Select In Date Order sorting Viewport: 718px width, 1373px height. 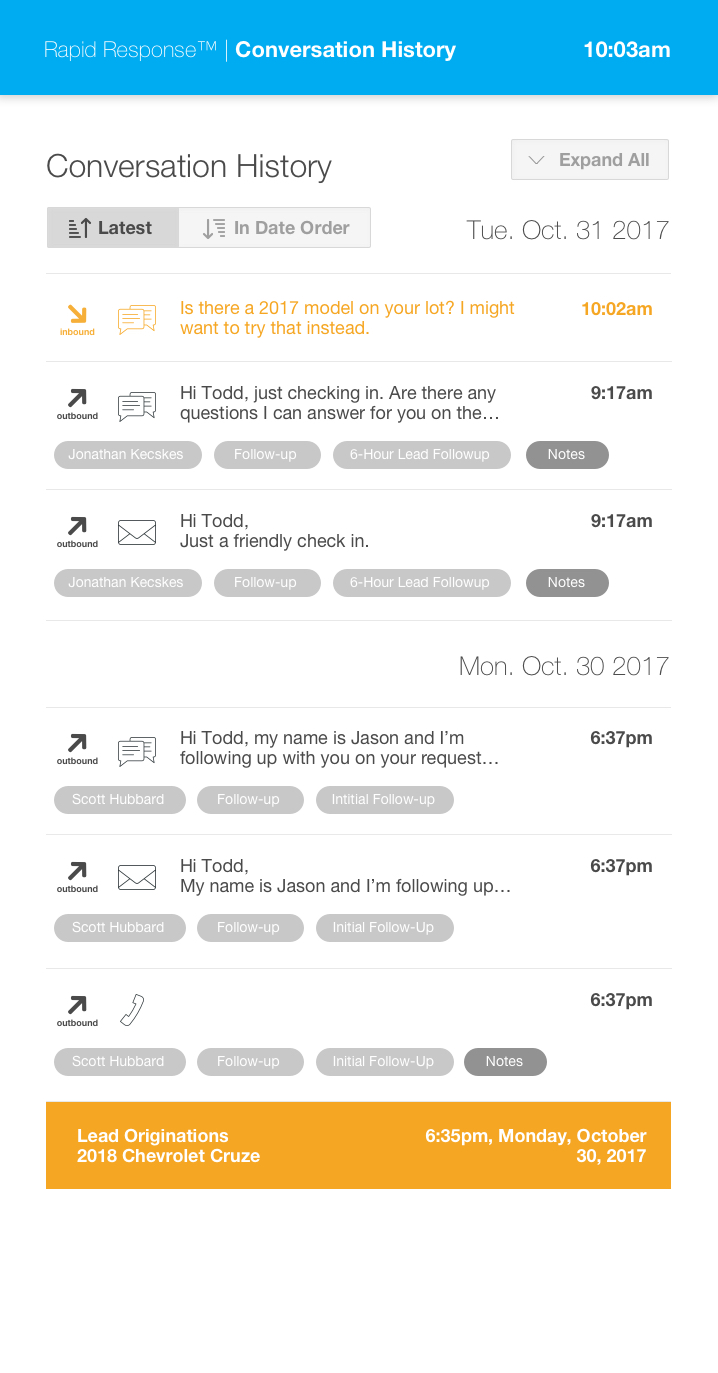pos(275,228)
